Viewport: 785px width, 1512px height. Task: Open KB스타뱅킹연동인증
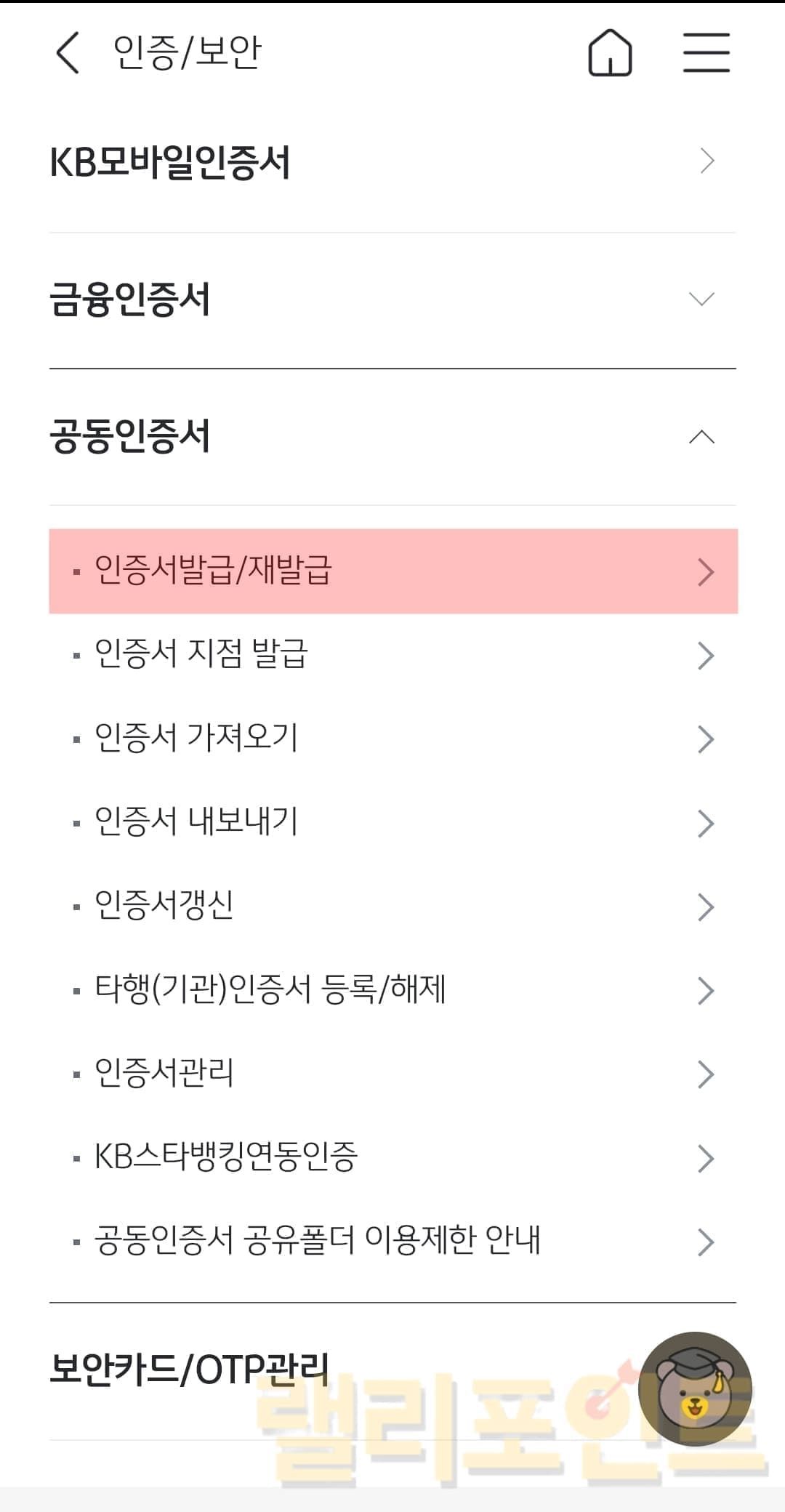[392, 1157]
